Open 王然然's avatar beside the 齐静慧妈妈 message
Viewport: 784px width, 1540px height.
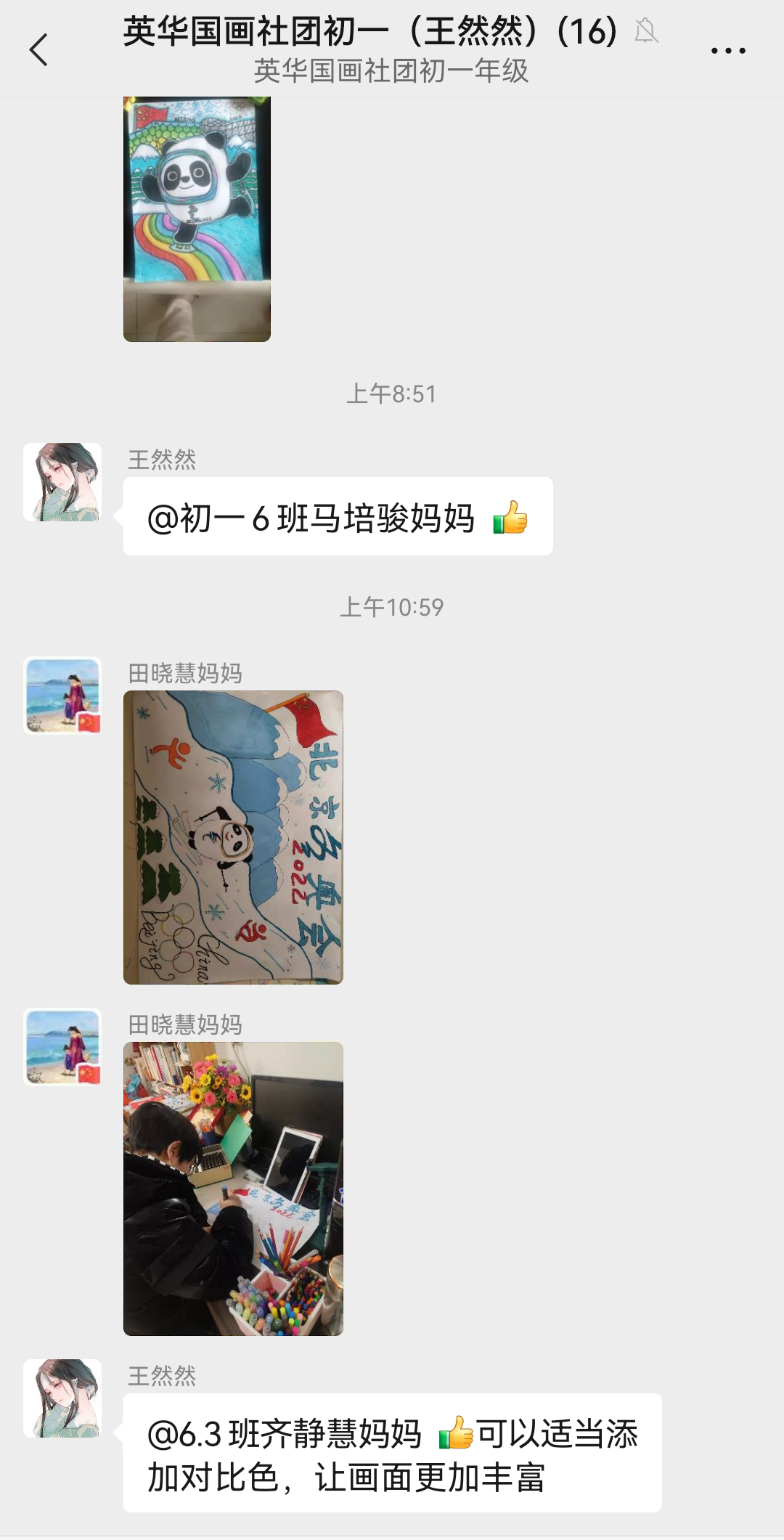pyautogui.click(x=62, y=1398)
